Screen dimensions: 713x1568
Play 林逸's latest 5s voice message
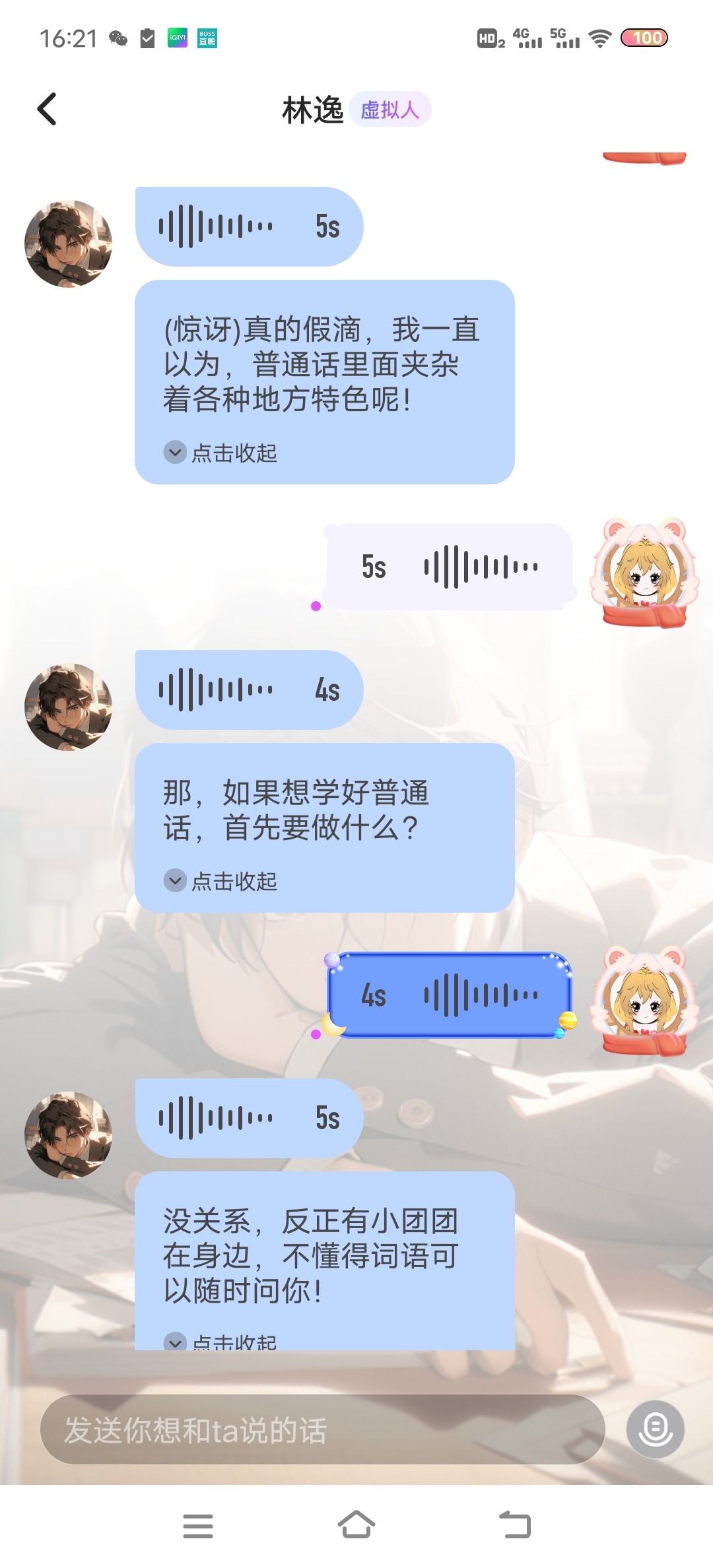(x=249, y=1118)
